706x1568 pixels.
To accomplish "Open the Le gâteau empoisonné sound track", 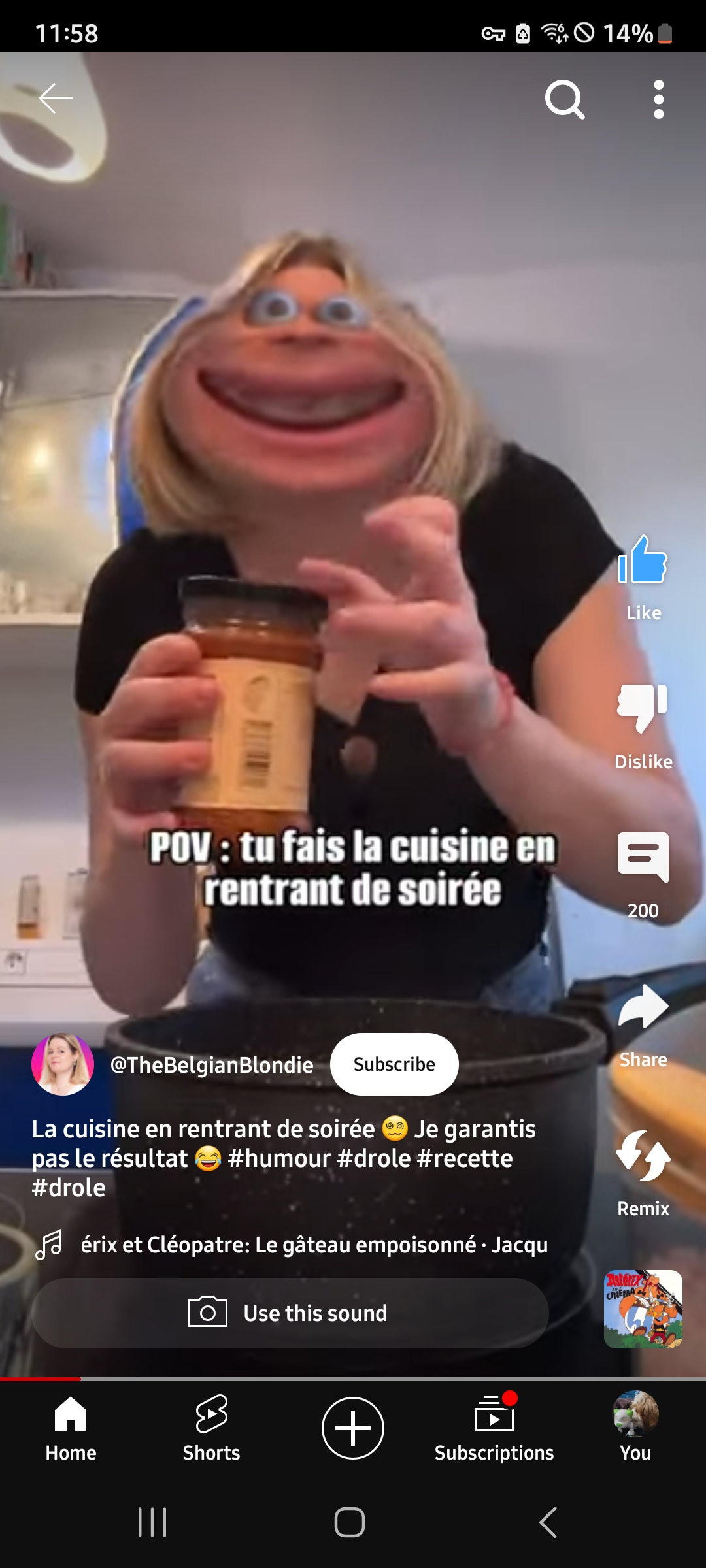I will [314, 1245].
